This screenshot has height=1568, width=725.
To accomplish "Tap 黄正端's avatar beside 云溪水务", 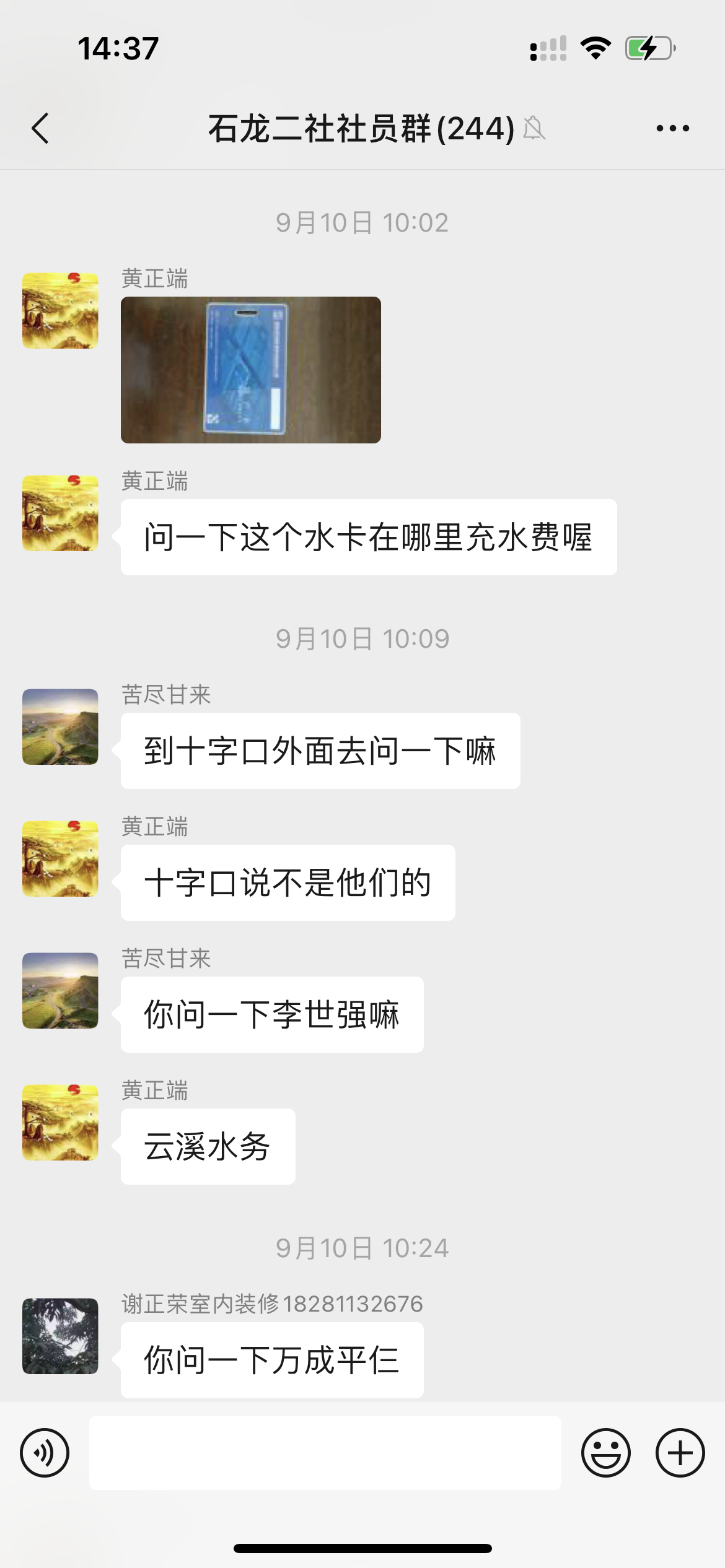I will tap(60, 1122).
